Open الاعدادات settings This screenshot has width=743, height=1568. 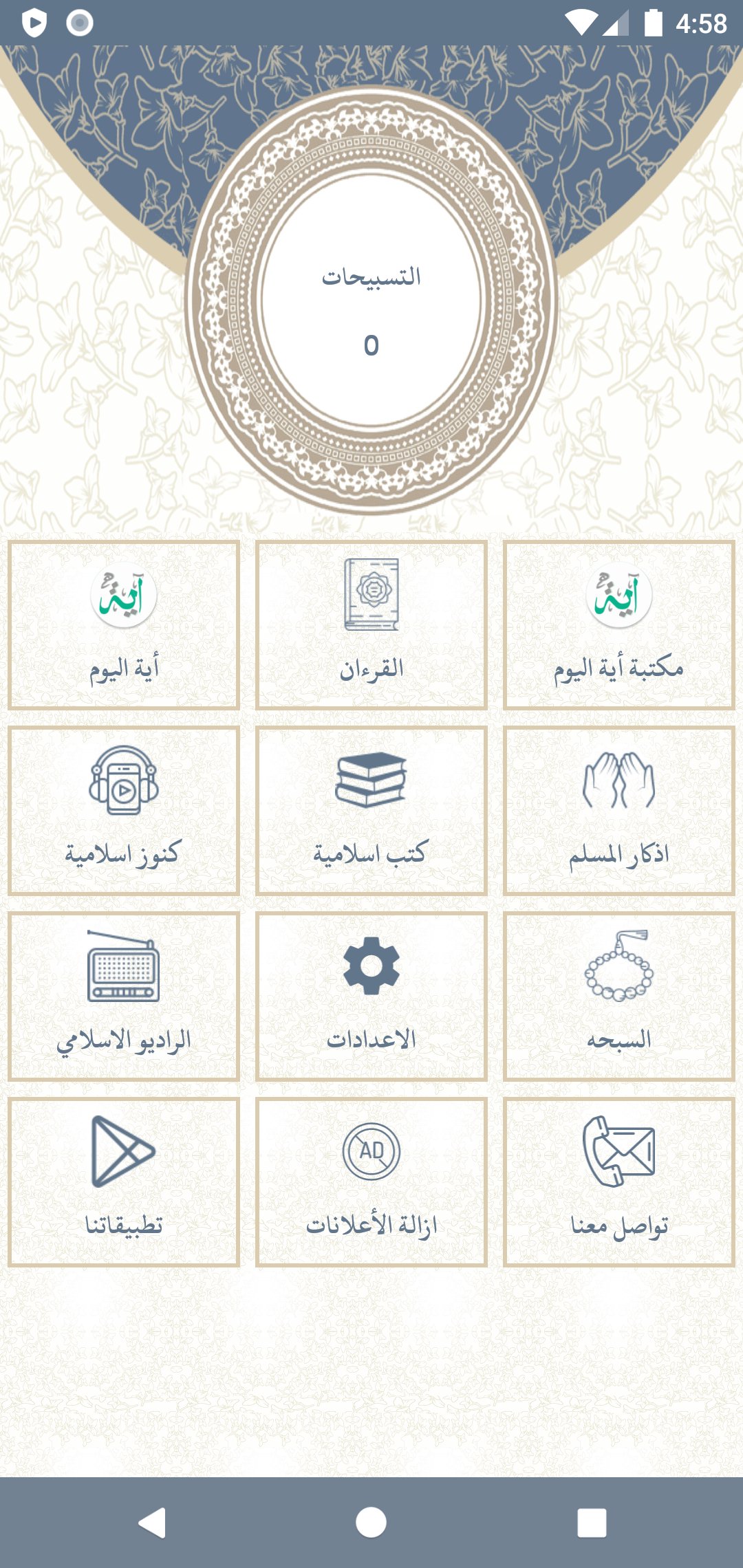371,996
